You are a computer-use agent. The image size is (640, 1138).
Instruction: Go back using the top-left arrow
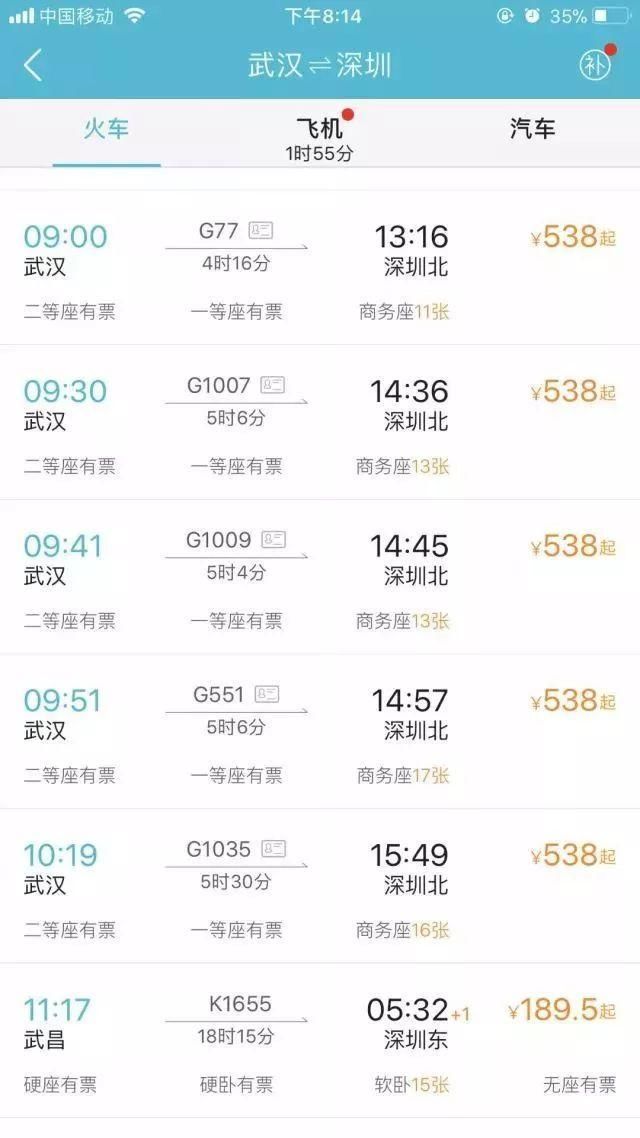(33, 65)
